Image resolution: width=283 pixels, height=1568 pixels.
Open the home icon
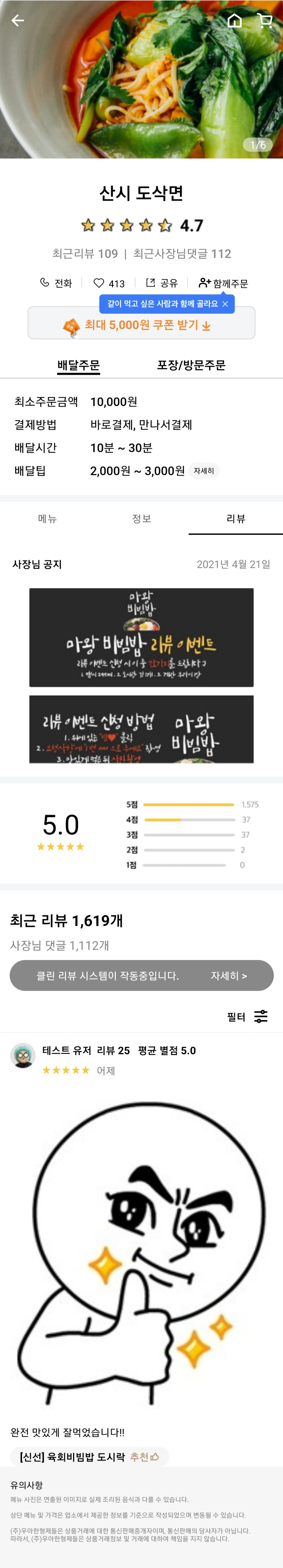click(x=234, y=21)
